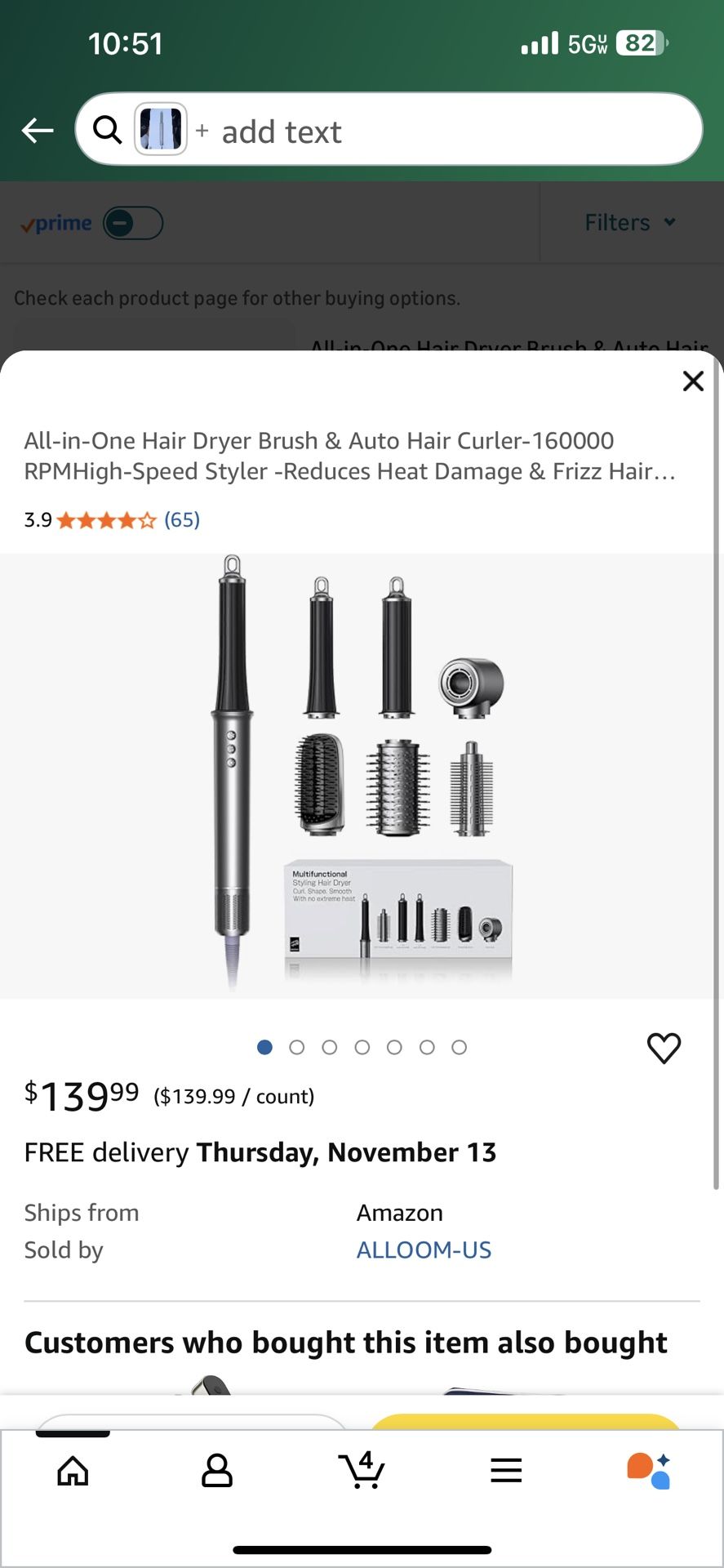
Task: Open your account via the profile icon
Action: pos(217,1470)
